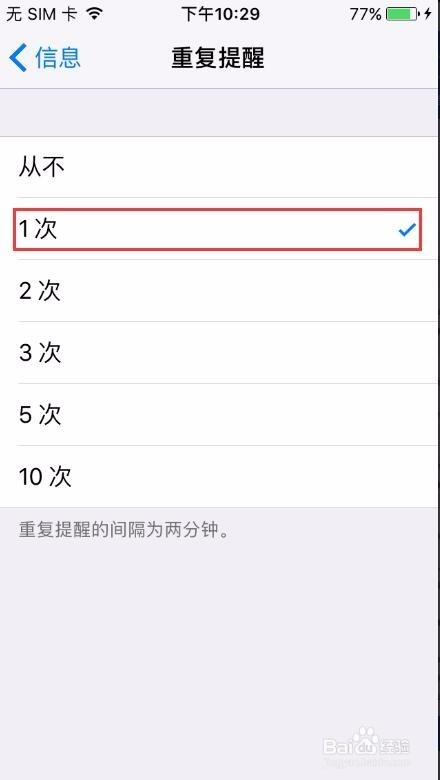Image resolution: width=440 pixels, height=780 pixels.
Task: Pick the 3 次 option
Action: (x=220, y=353)
